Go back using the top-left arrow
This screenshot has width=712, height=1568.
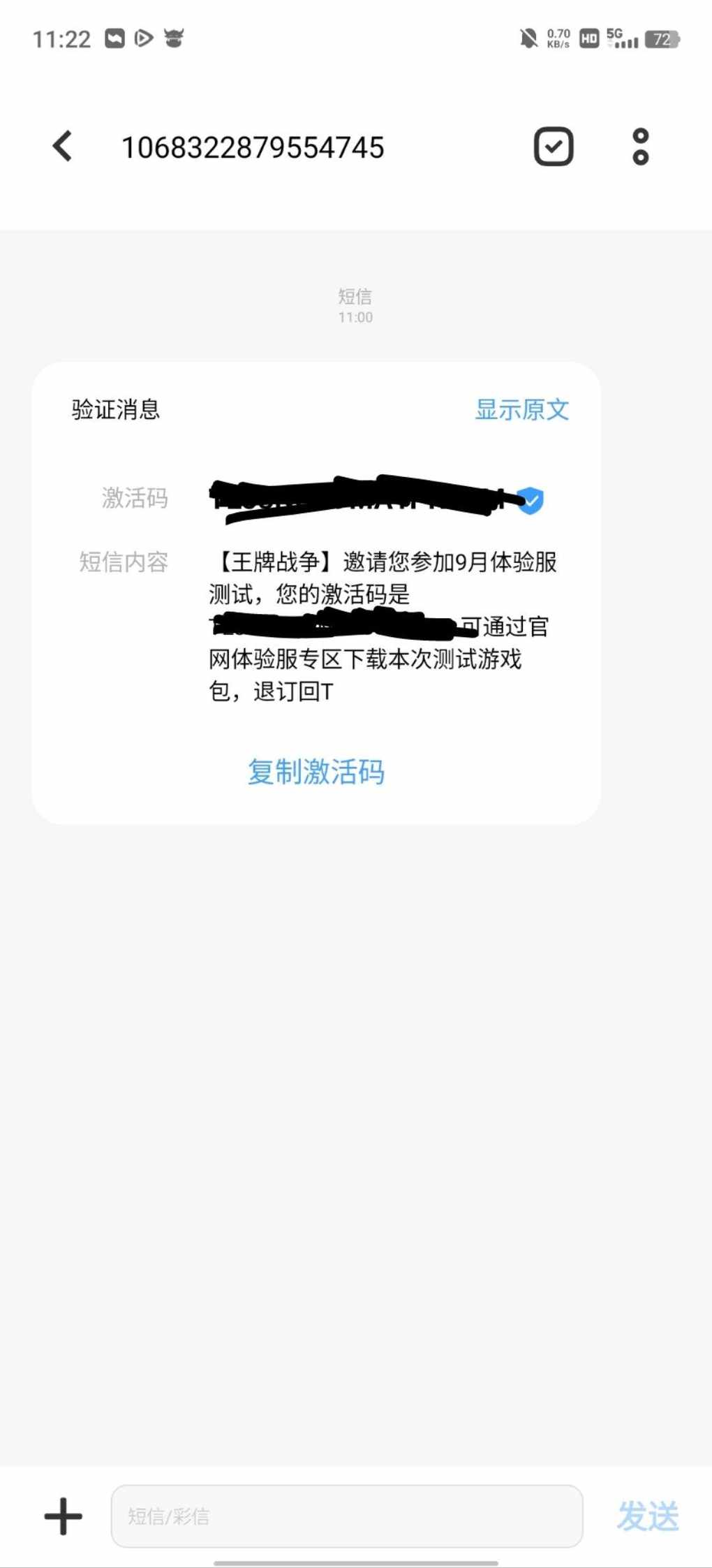tap(62, 146)
